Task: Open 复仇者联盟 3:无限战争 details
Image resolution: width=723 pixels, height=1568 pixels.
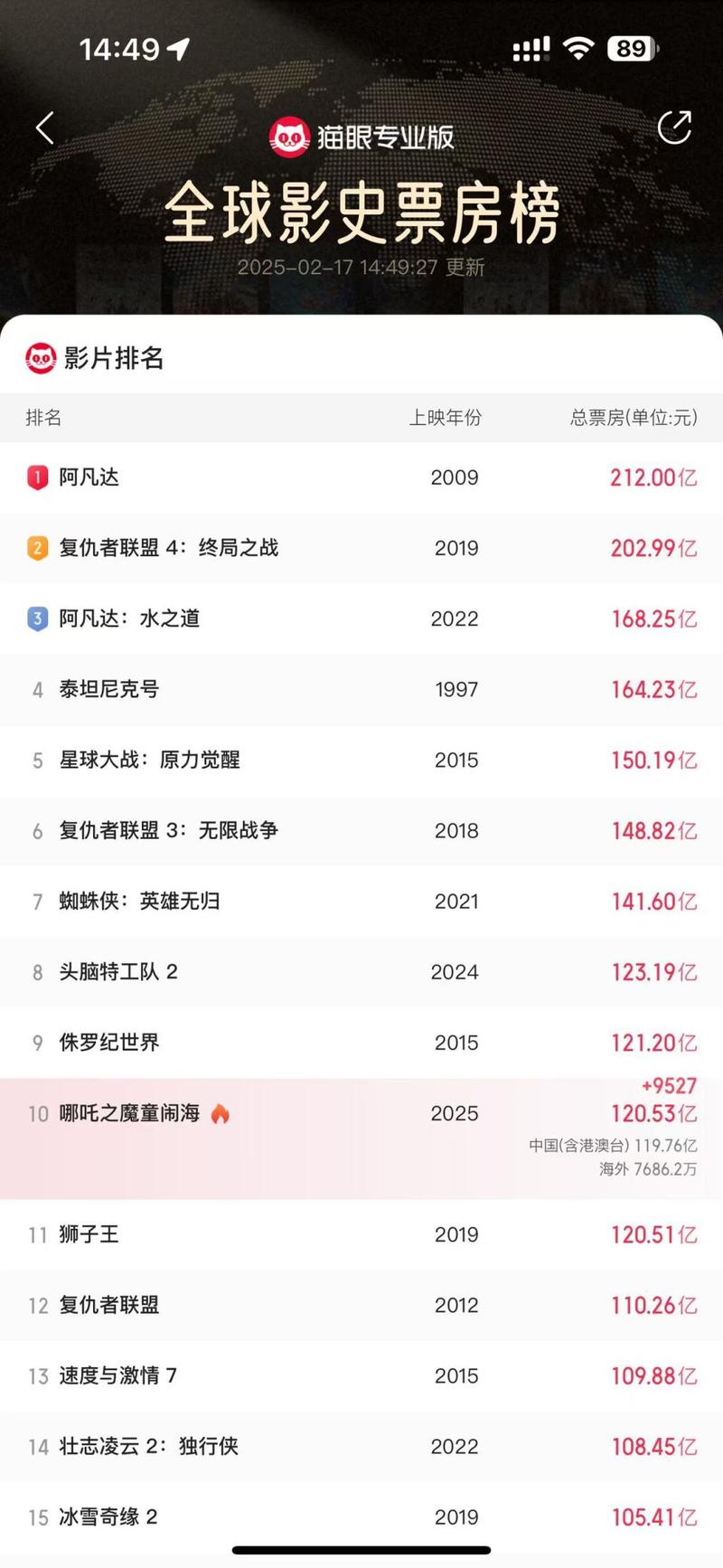Action: coord(361,830)
